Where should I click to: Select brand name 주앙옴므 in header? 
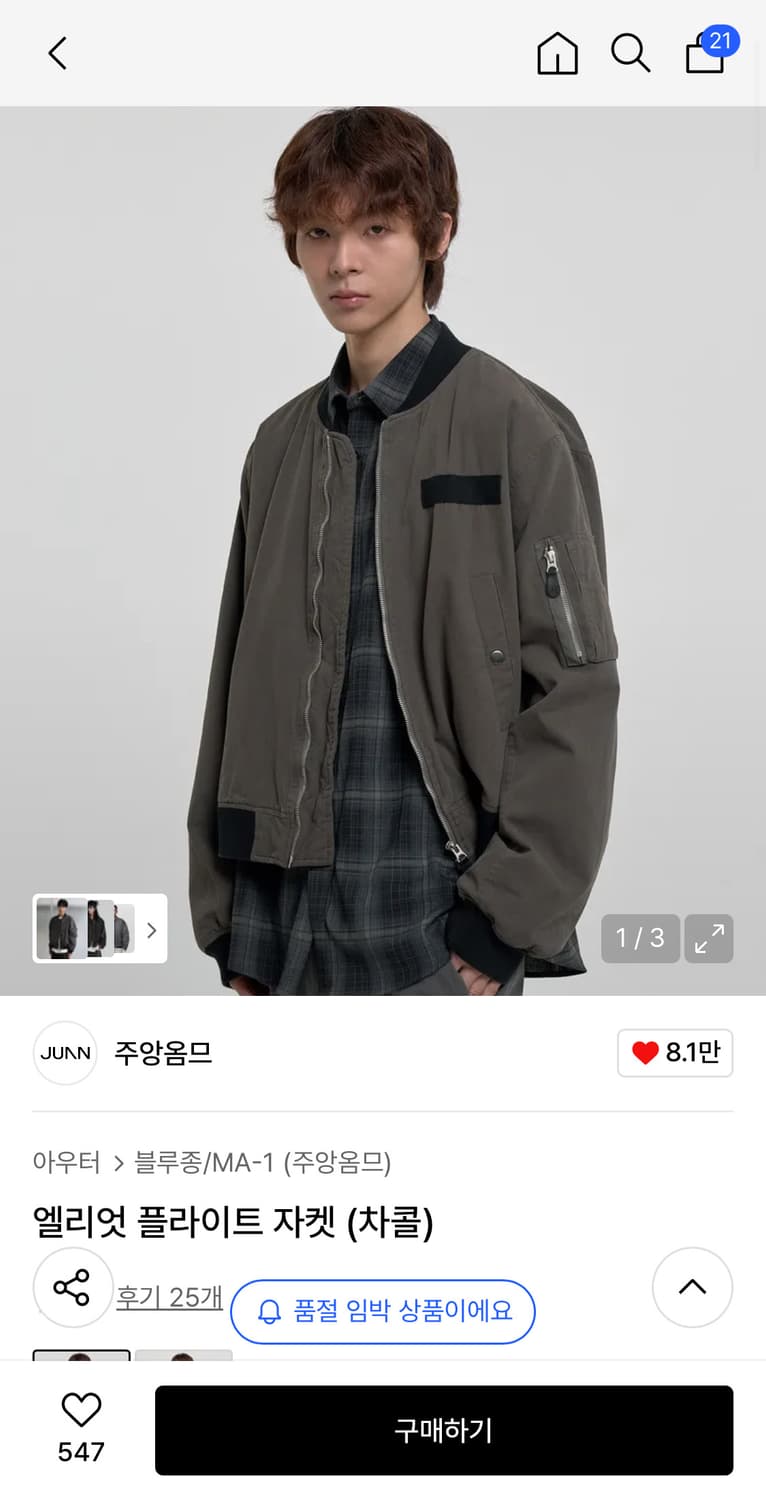point(163,1053)
